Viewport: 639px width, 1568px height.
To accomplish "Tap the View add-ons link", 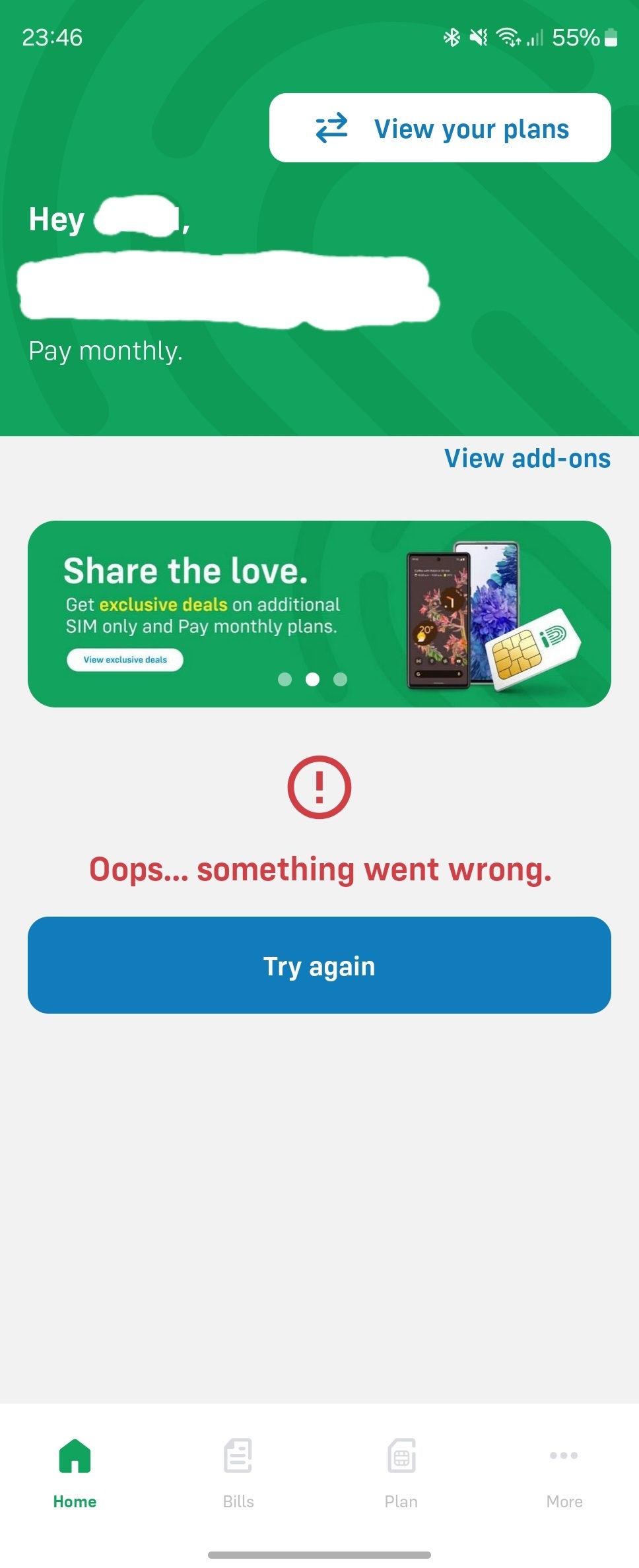I will 527,459.
